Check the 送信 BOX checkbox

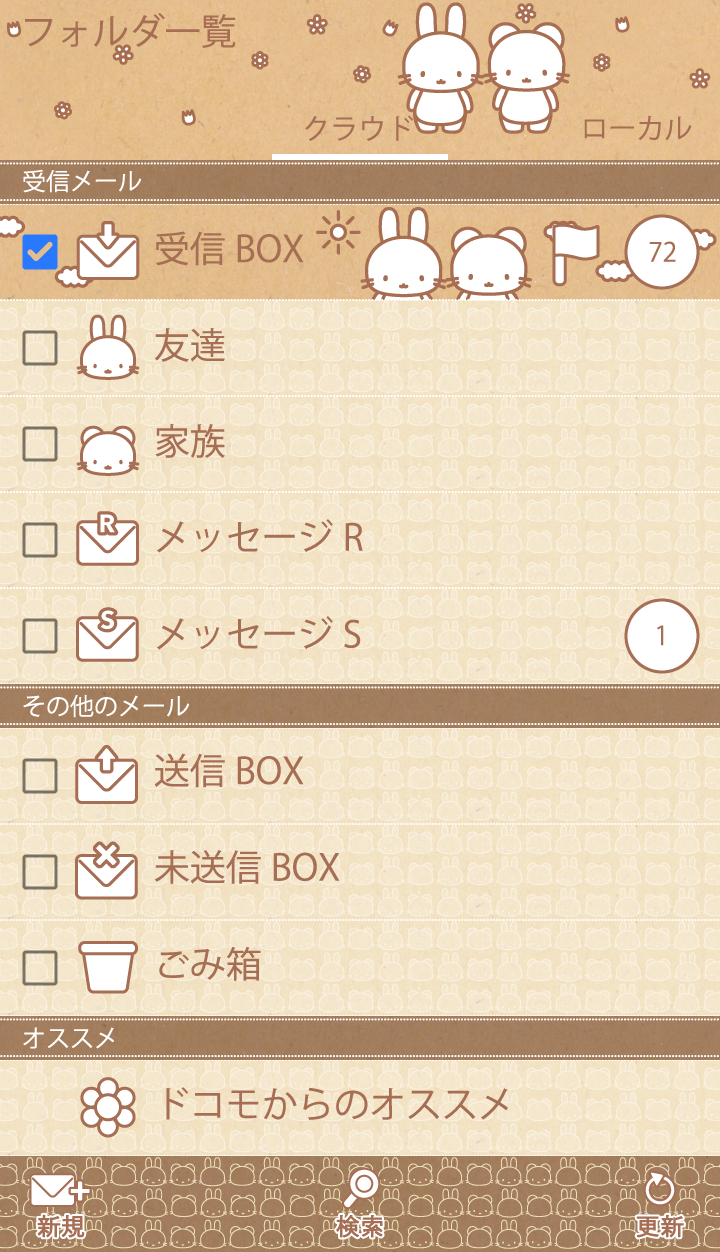[x=40, y=774]
